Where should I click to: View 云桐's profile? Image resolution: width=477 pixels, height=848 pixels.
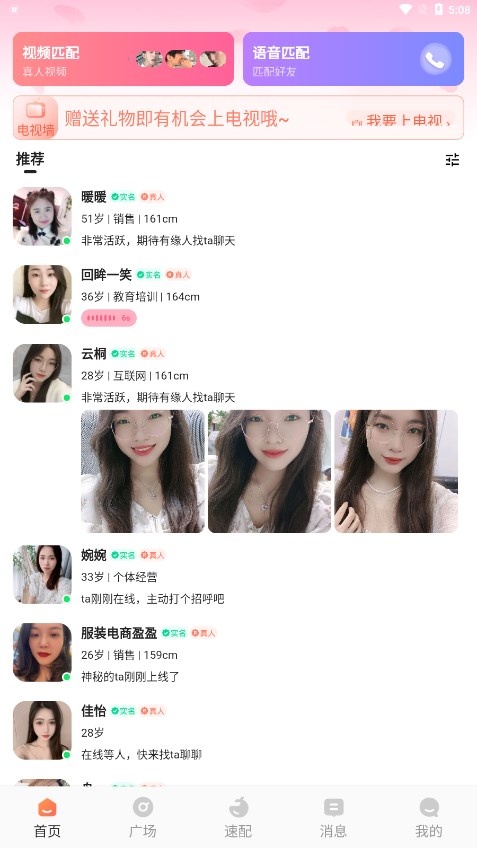click(238, 373)
